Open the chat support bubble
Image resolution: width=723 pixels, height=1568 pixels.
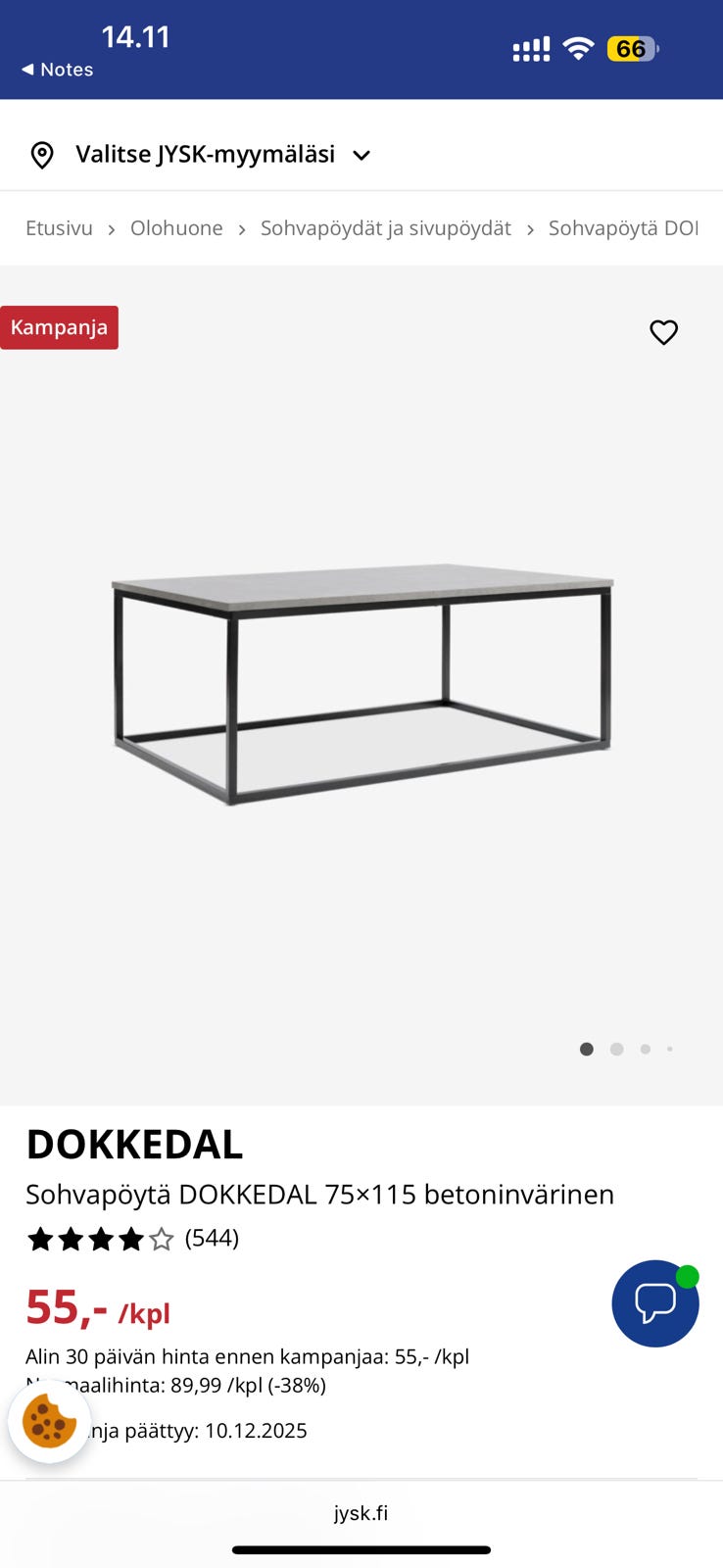coord(654,1302)
